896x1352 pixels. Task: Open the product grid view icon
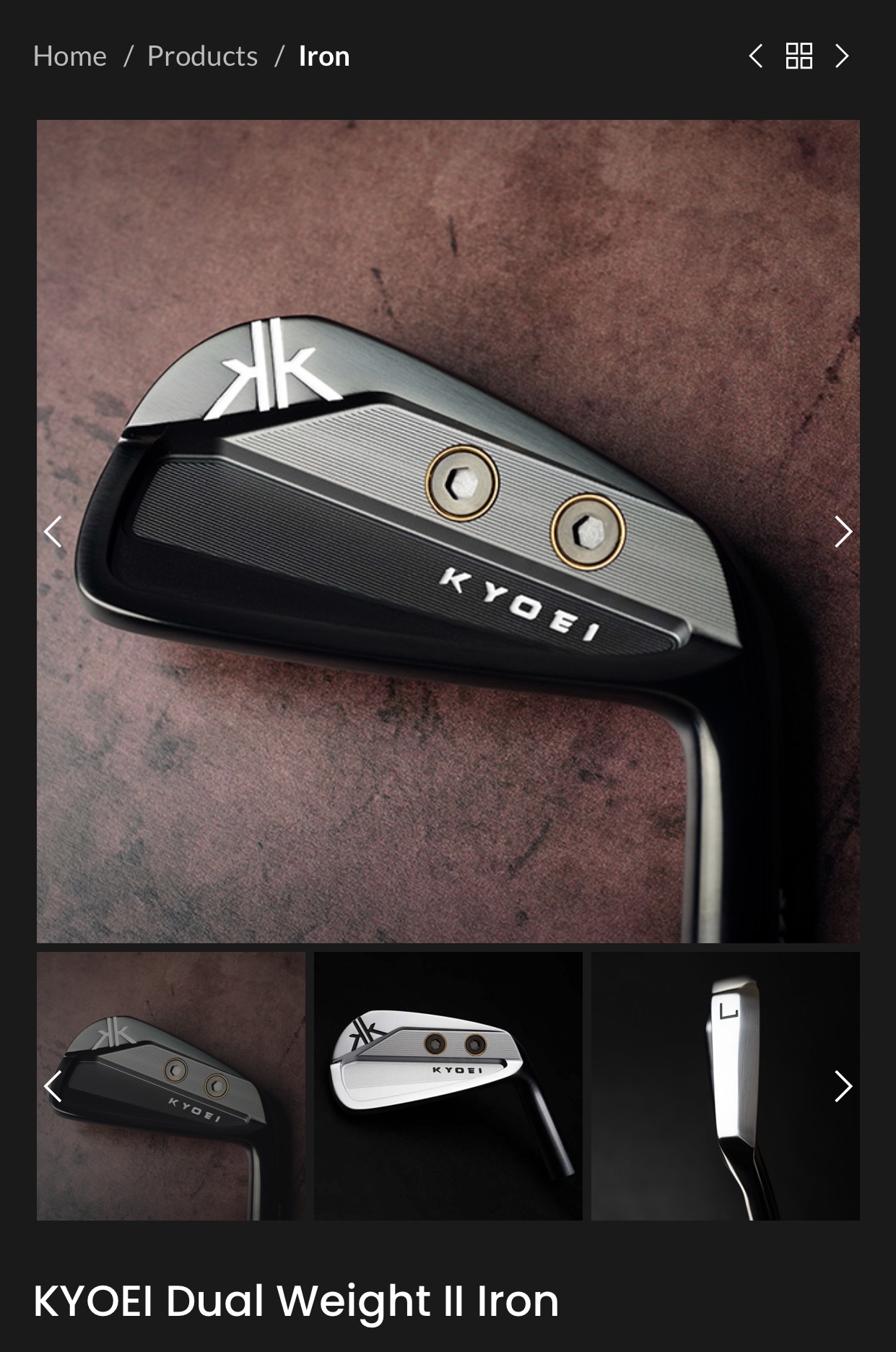799,56
